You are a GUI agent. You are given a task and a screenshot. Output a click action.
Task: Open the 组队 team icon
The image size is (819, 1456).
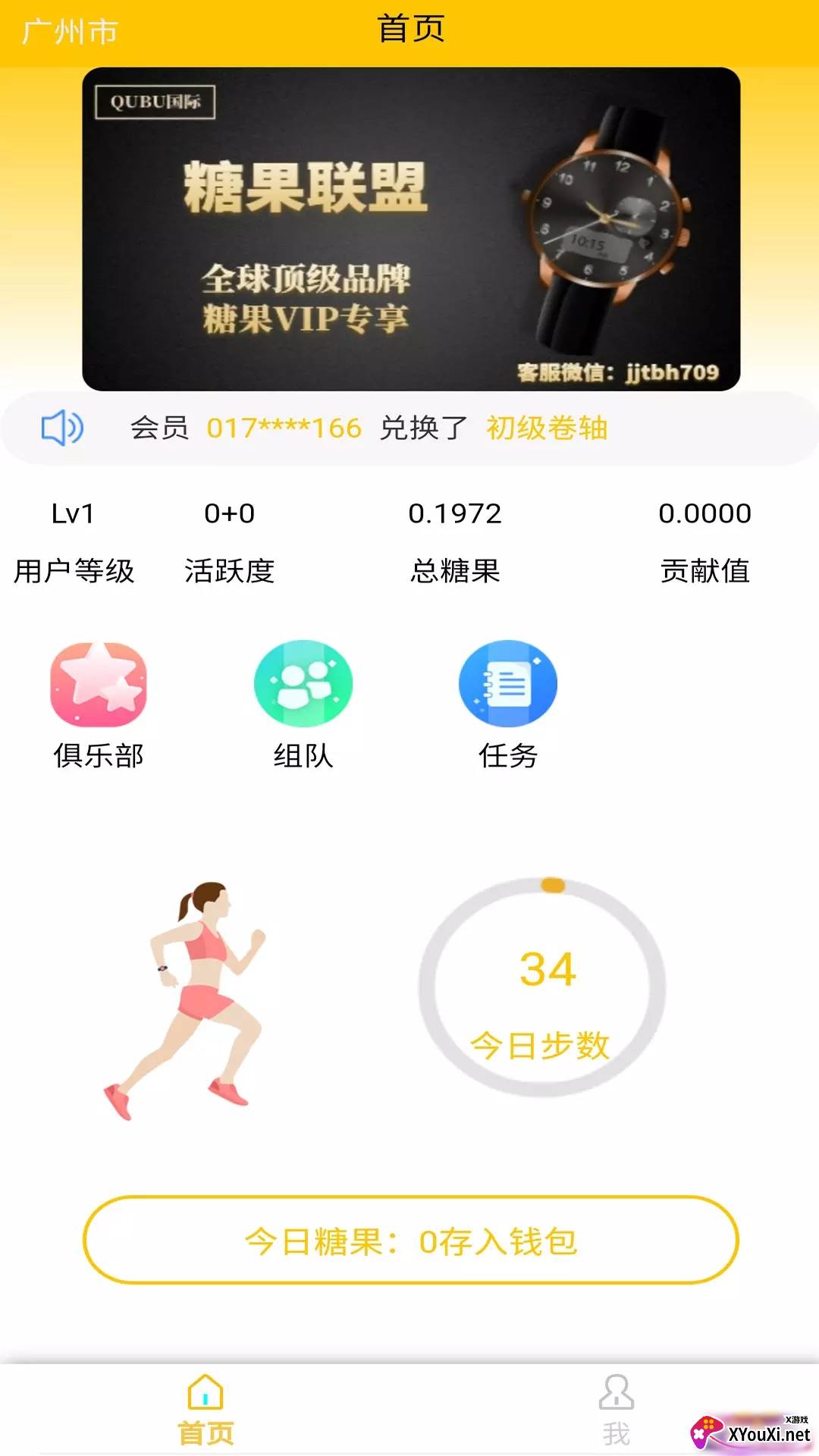(303, 684)
